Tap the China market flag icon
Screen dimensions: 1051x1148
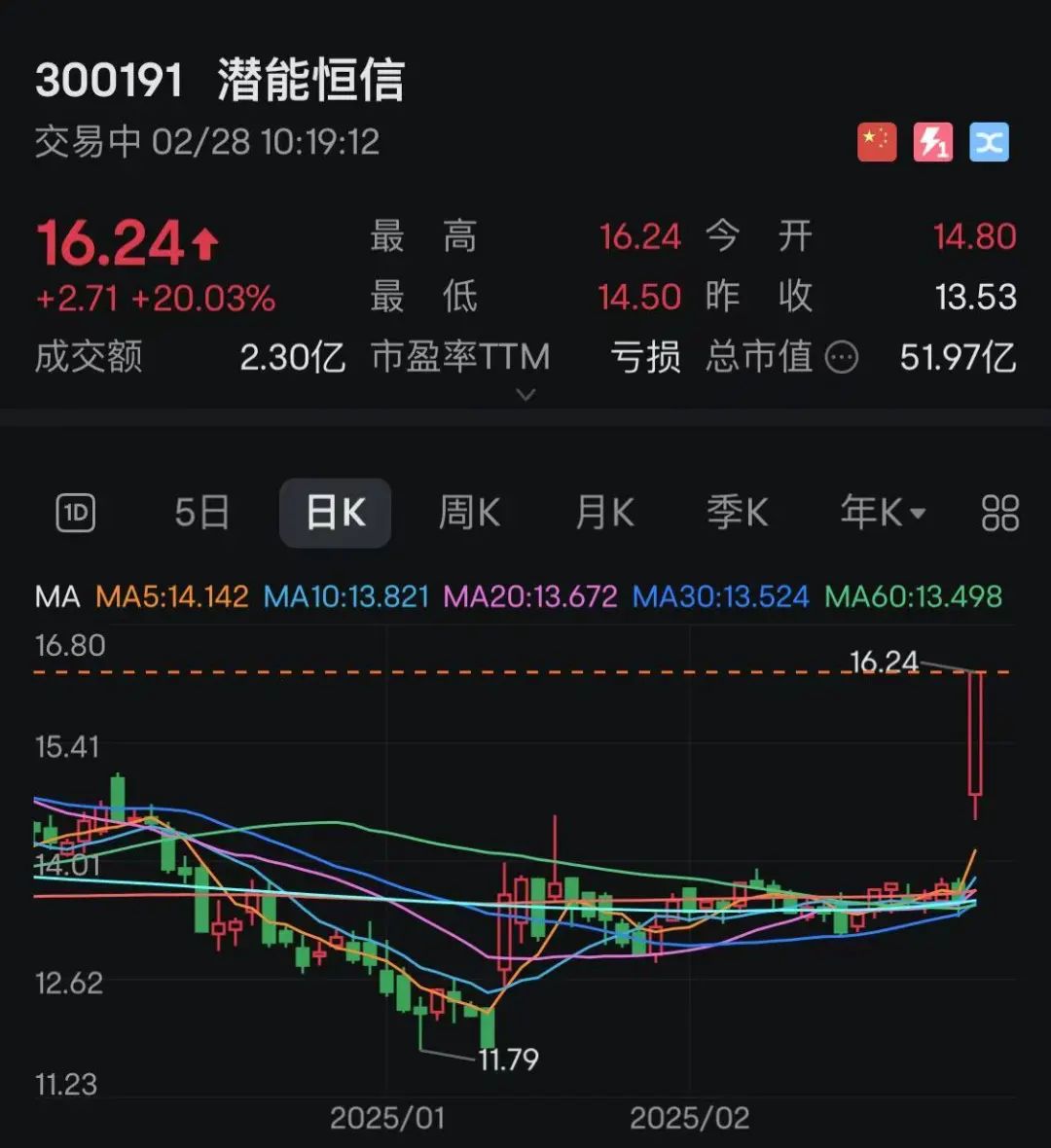click(x=877, y=142)
